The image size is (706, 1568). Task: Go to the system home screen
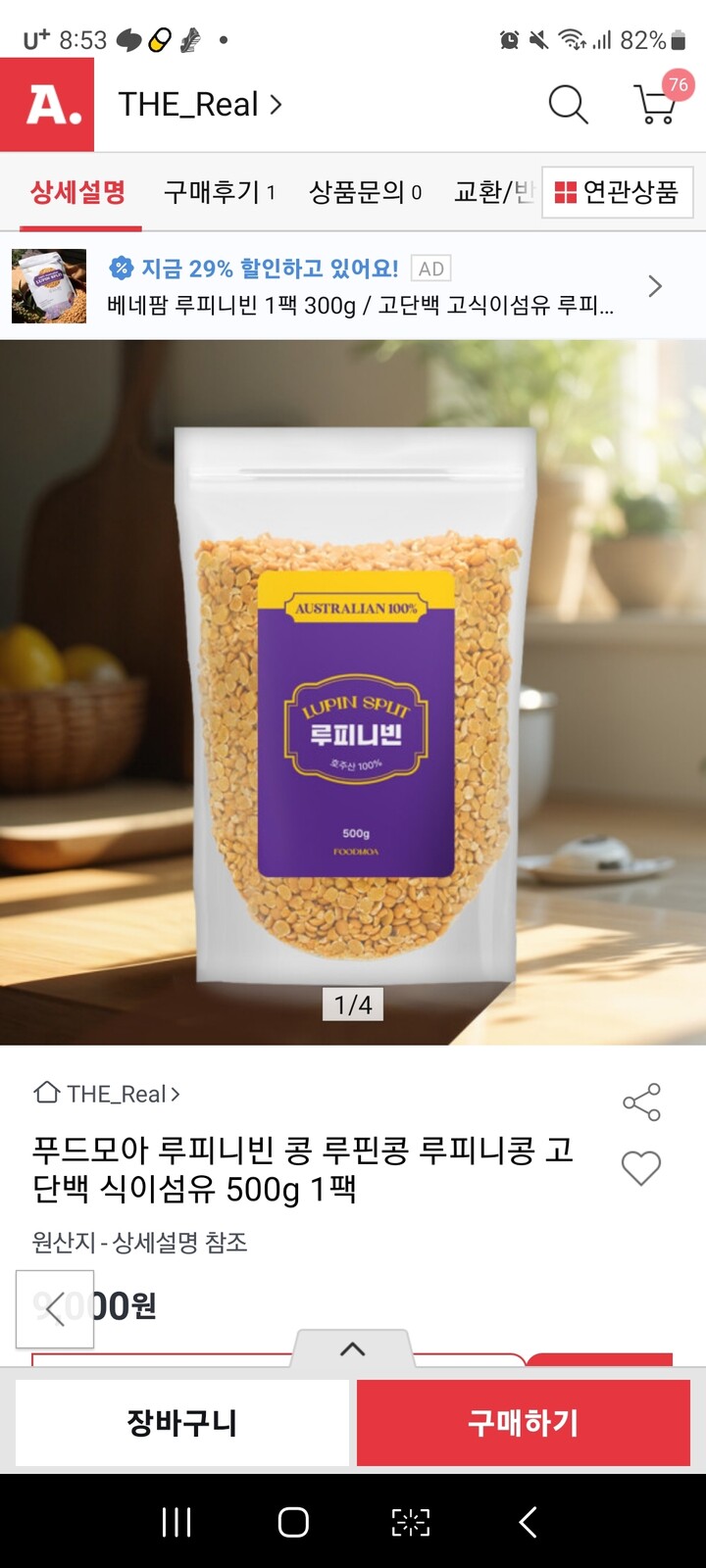(x=293, y=1522)
